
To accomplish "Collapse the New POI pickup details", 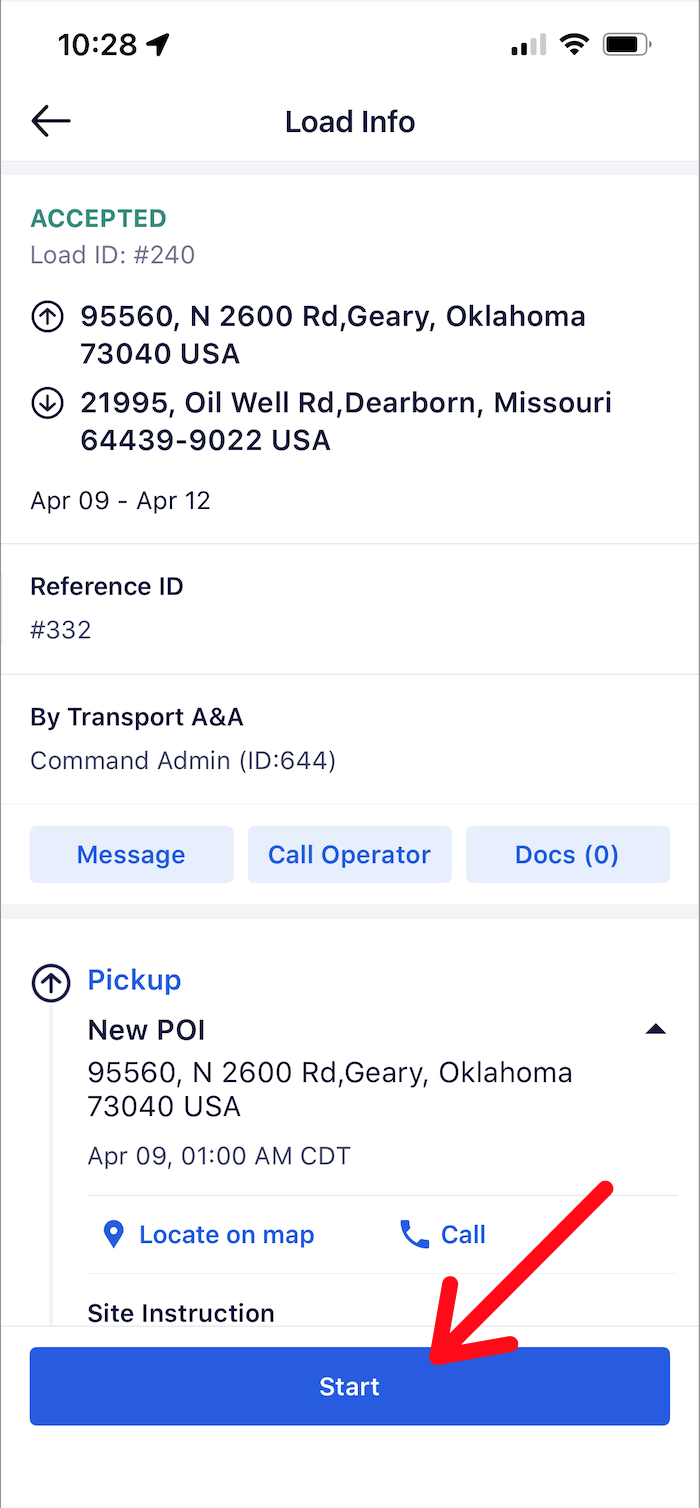I will pos(656,1029).
